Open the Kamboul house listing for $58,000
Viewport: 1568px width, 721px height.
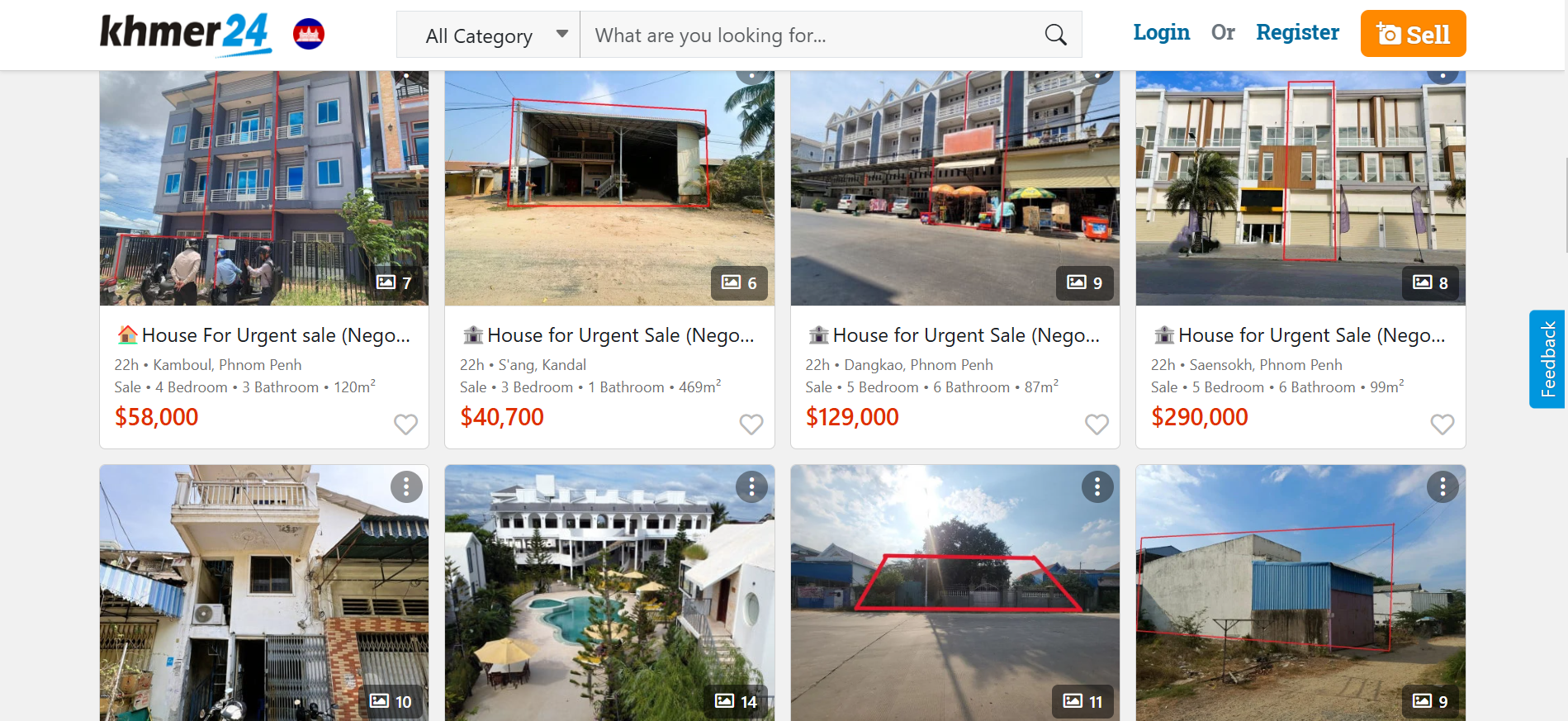click(276, 335)
